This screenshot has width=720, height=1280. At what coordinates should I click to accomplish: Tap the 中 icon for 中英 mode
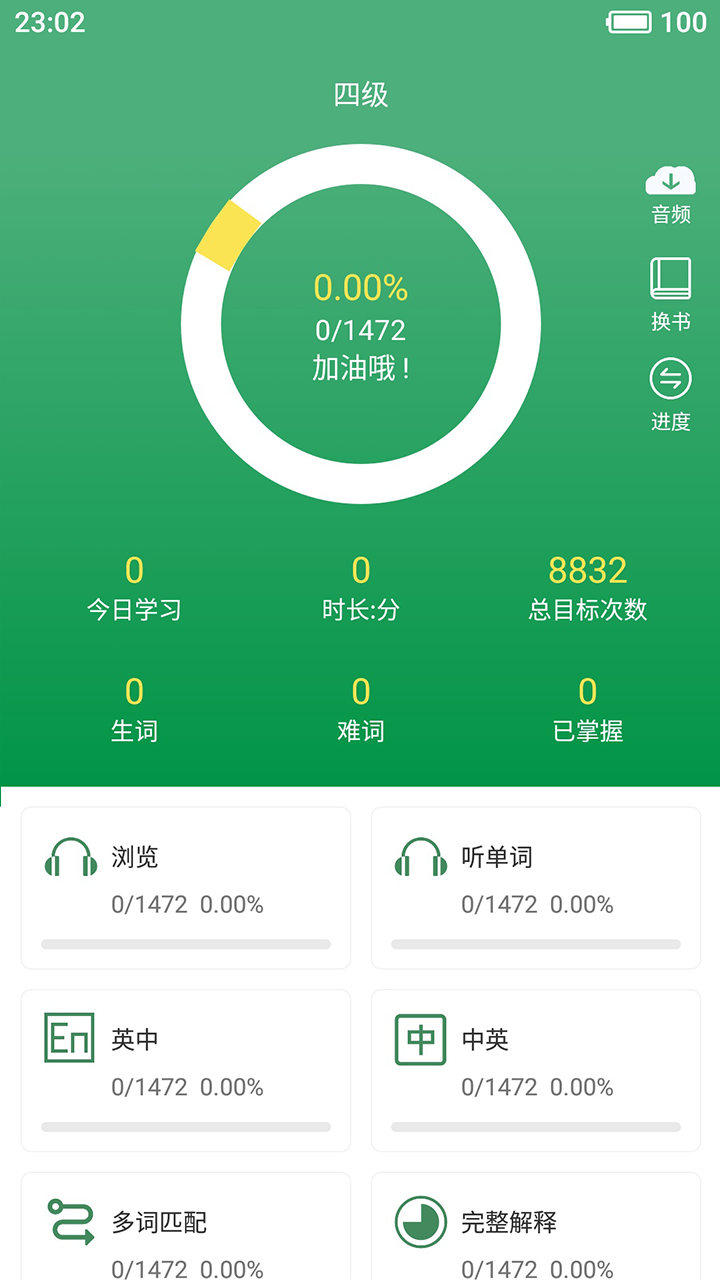(419, 1039)
